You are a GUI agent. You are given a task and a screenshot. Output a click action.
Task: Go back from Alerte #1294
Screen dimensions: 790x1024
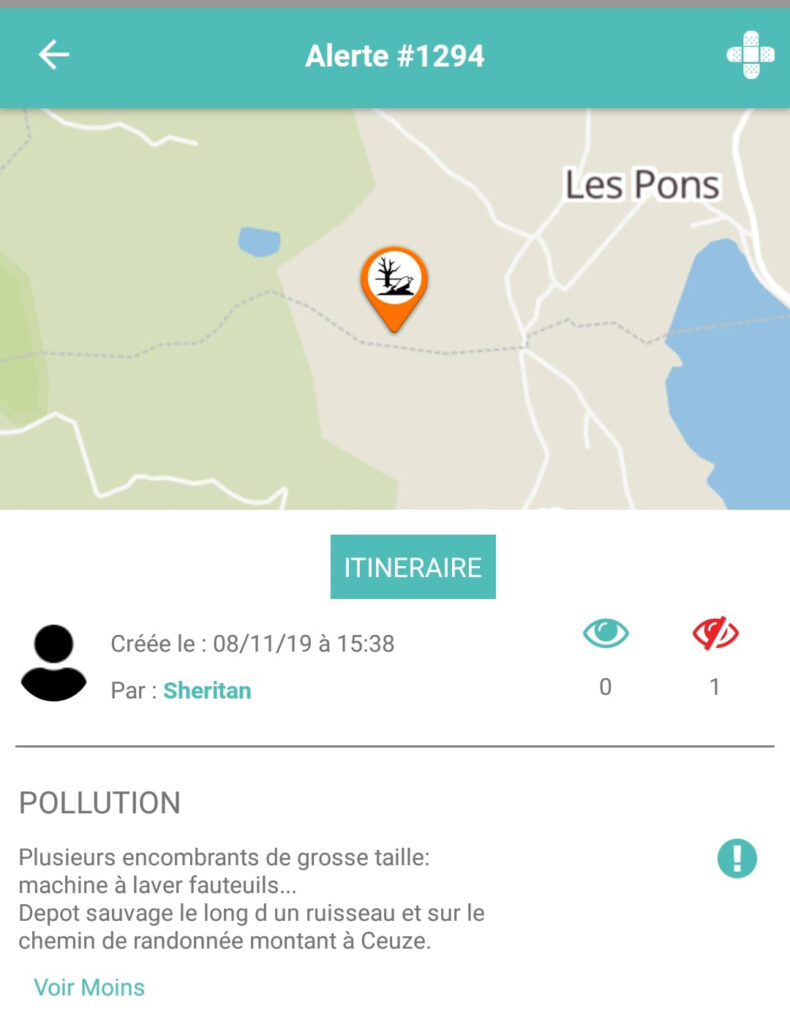pos(54,55)
